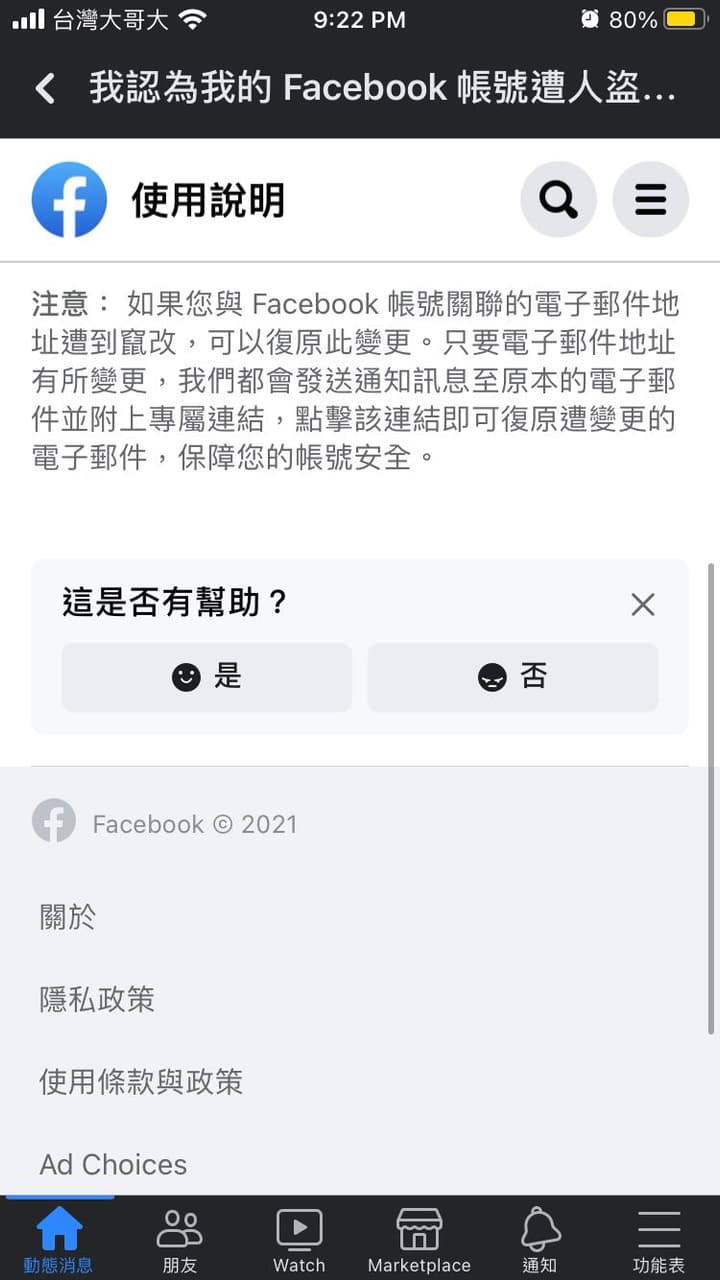This screenshot has height=1280, width=720.
Task: Open 使用條款與政策
Action: (x=141, y=1082)
